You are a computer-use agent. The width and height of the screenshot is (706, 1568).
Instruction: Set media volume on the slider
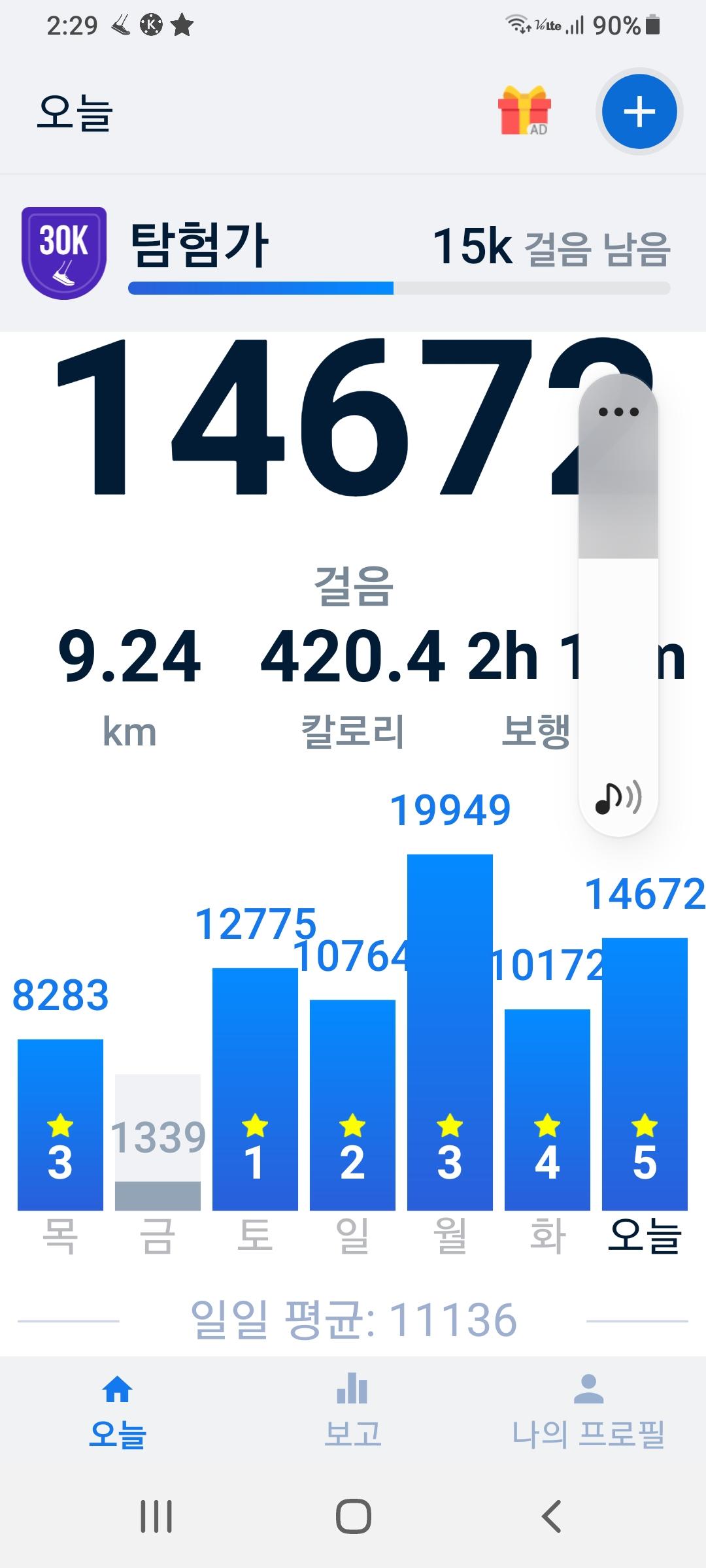pos(618,588)
